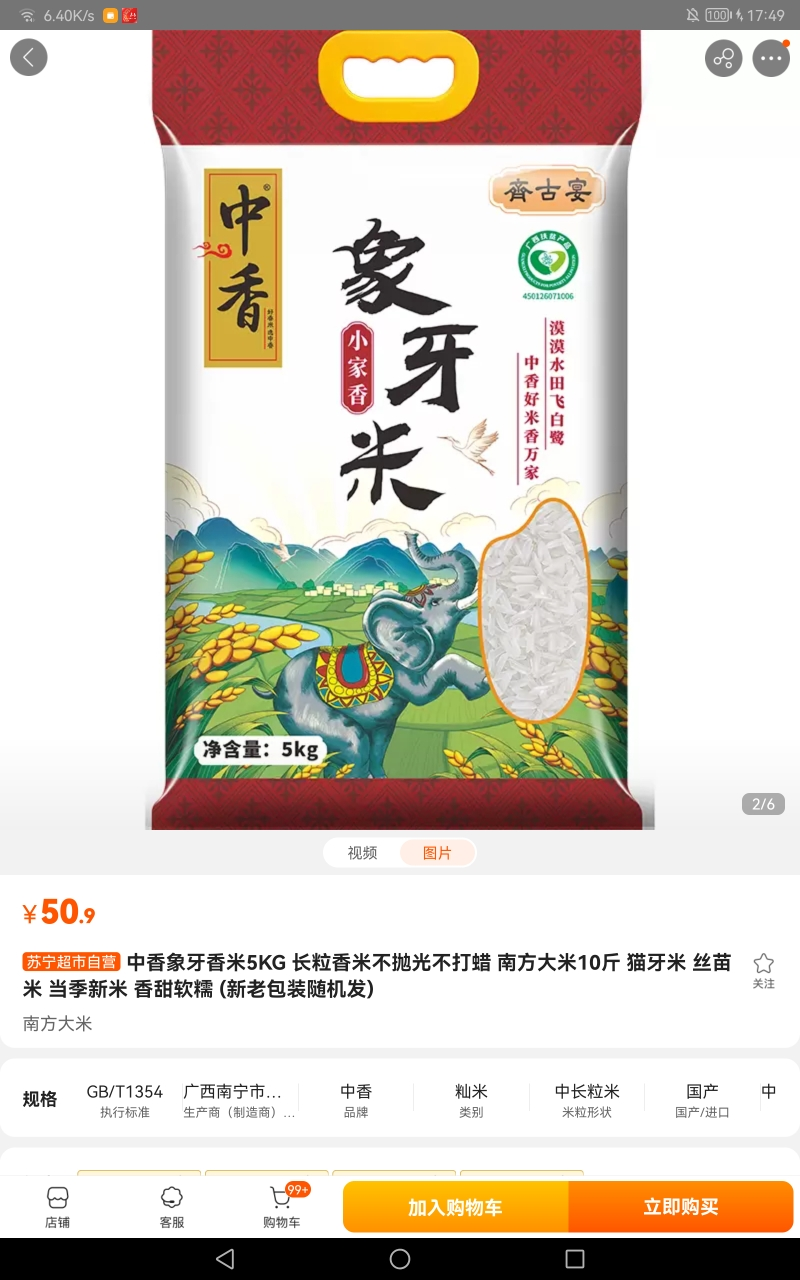Open the three-dot overflow menu
Image resolution: width=800 pixels, height=1280 pixels.
coord(771,58)
